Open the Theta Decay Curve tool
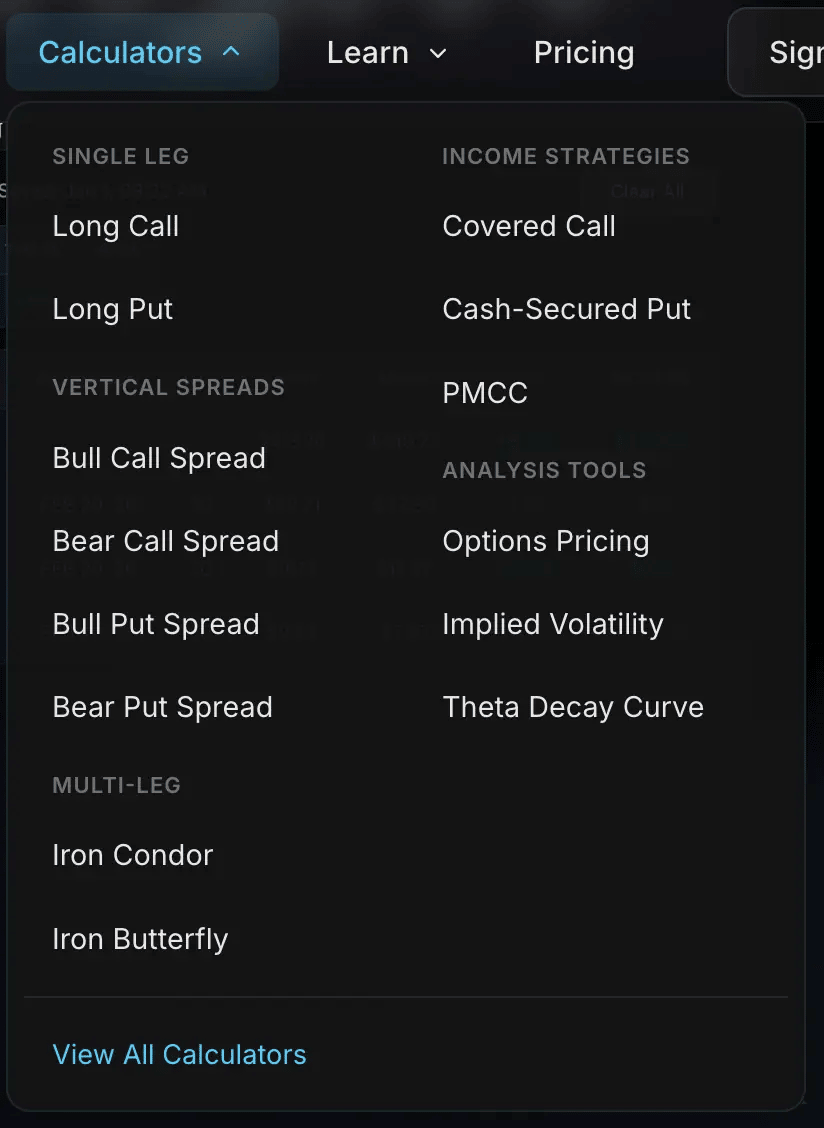 click(573, 707)
